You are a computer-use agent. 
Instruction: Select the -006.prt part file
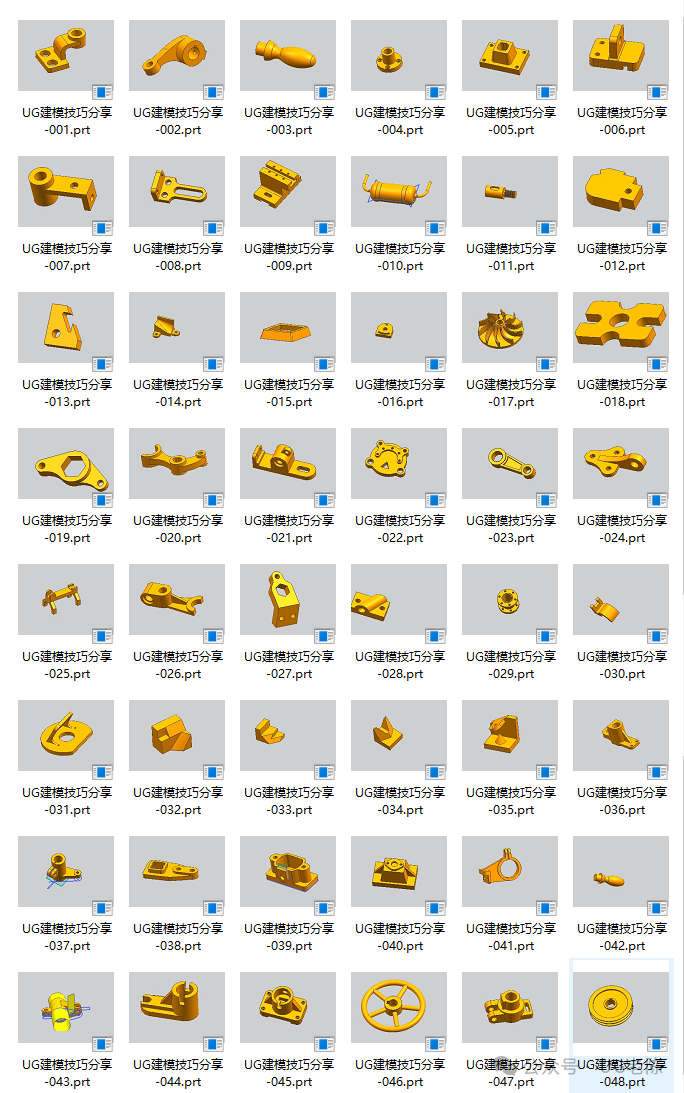point(621,56)
